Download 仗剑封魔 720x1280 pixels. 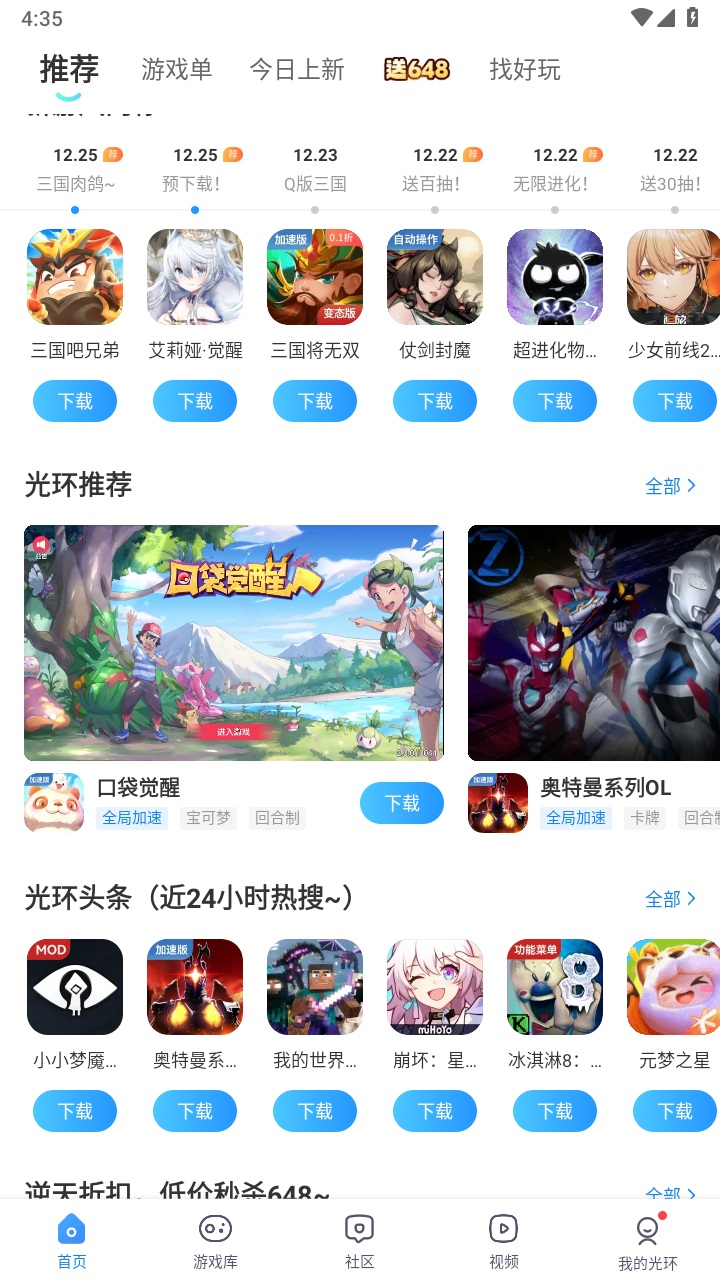point(435,401)
